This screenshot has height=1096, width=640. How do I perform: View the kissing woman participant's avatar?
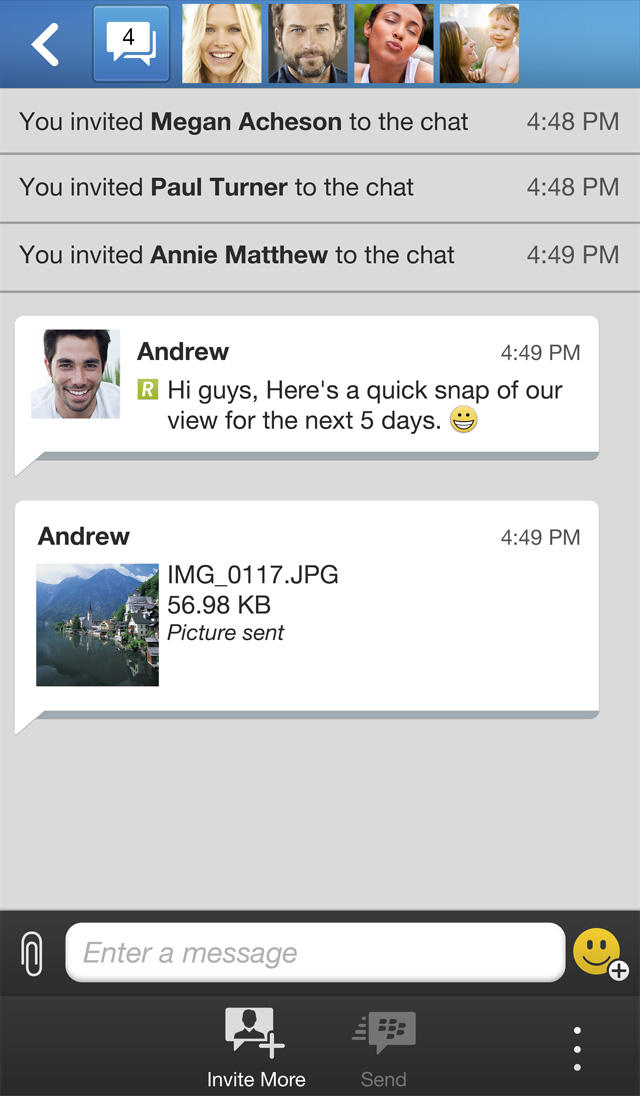pyautogui.click(x=393, y=44)
